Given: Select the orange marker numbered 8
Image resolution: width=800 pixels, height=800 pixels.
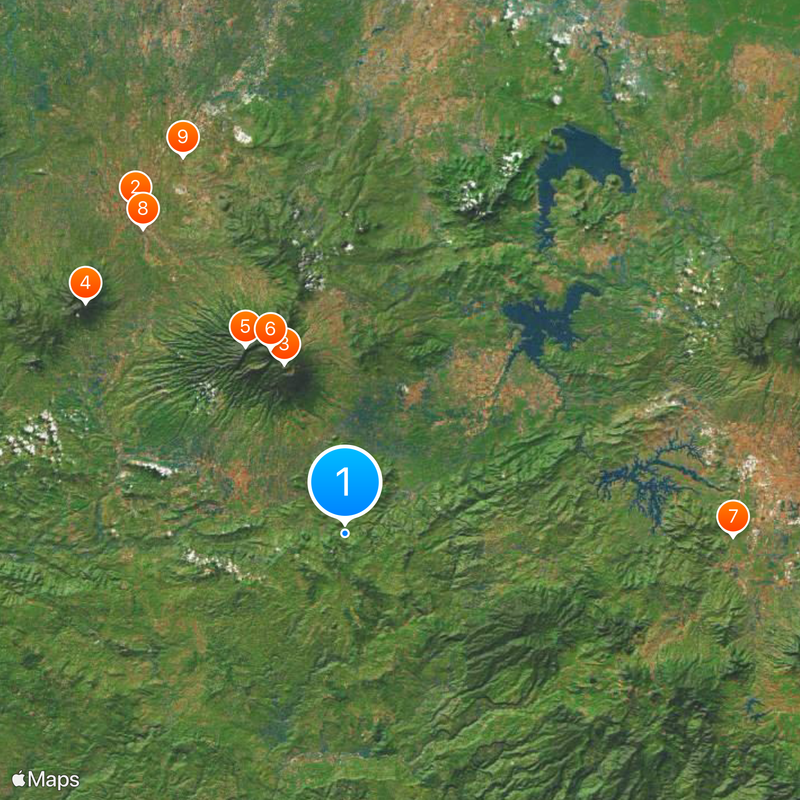Looking at the screenshot, I should 143,209.
